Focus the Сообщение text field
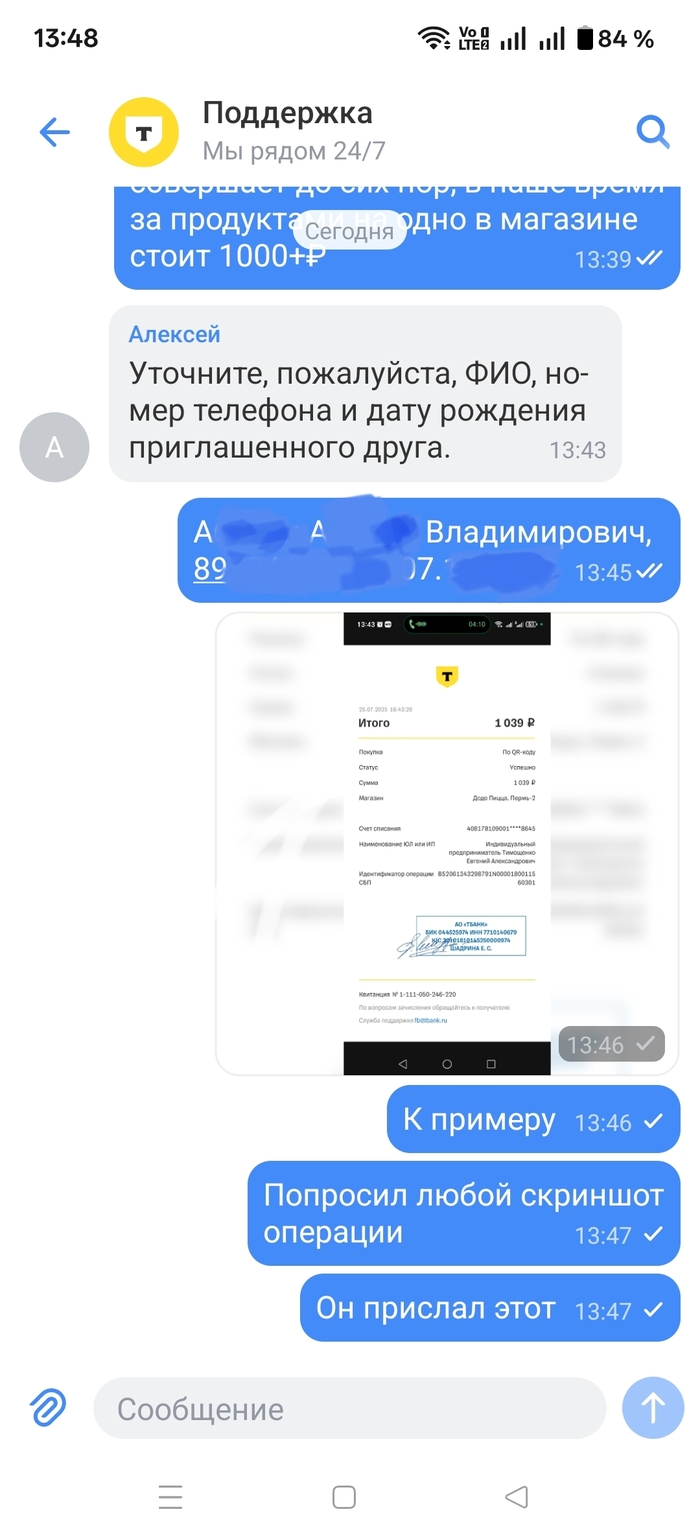The image size is (700, 1540). (350, 1409)
